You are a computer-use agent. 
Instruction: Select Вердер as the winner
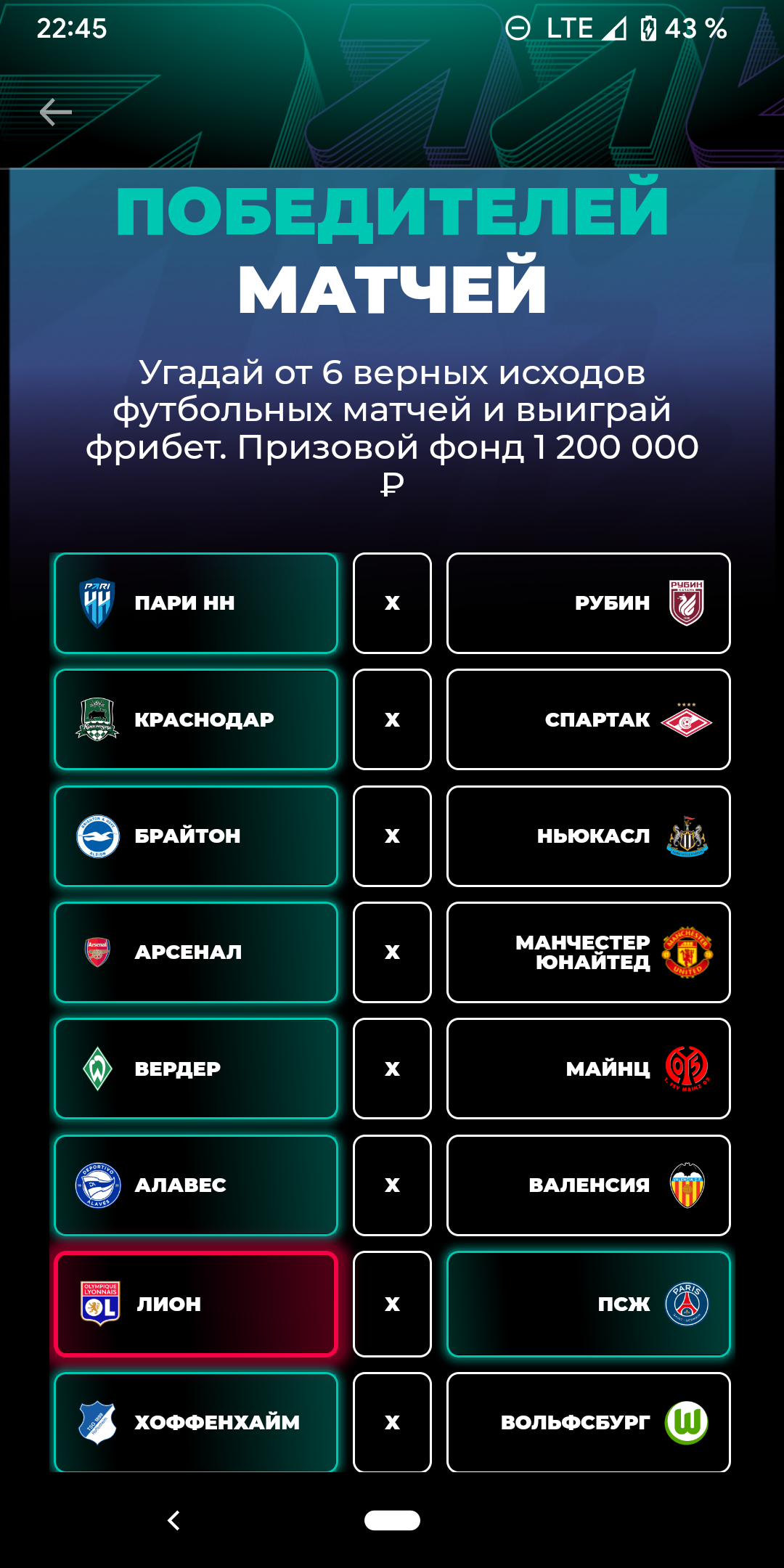pos(196,1069)
